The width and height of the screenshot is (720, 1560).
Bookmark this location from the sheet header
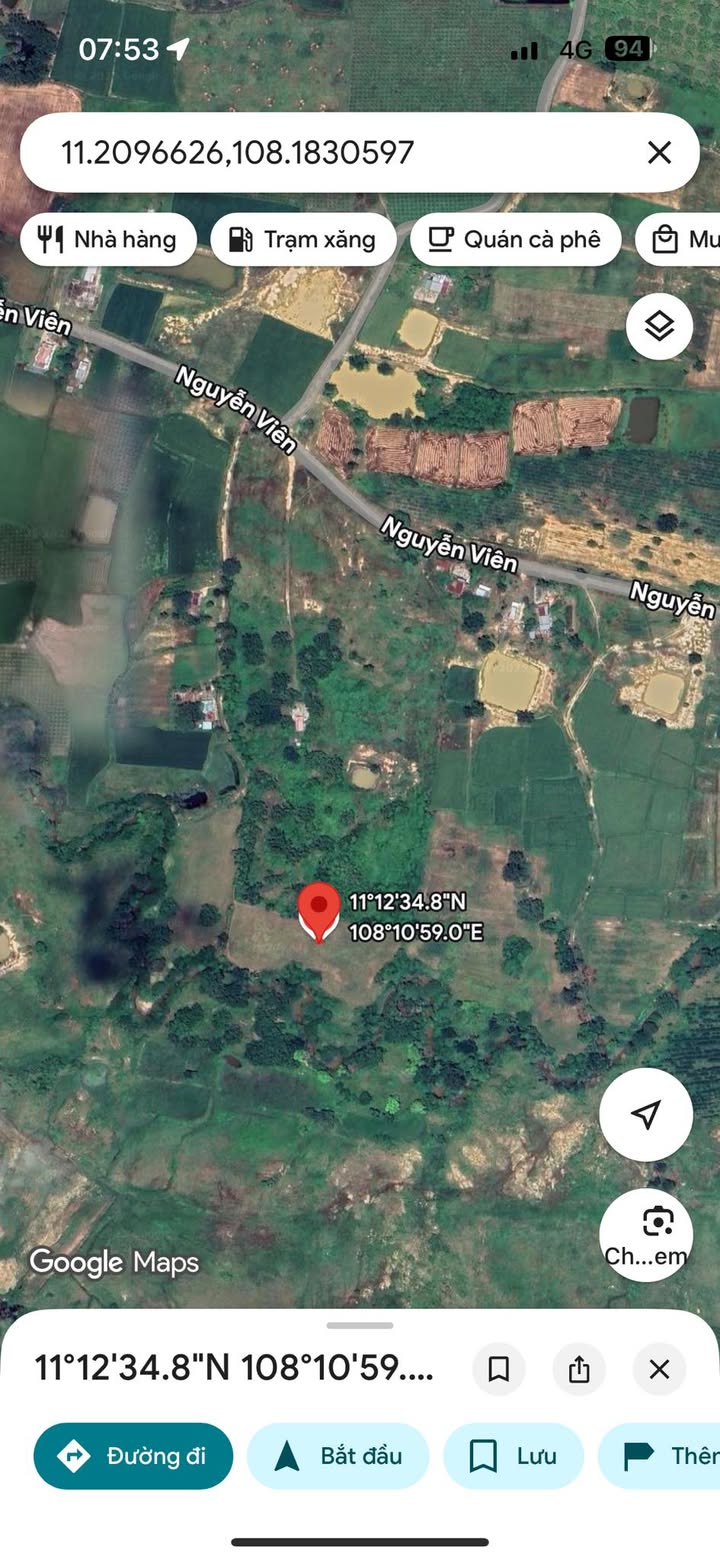(498, 1369)
